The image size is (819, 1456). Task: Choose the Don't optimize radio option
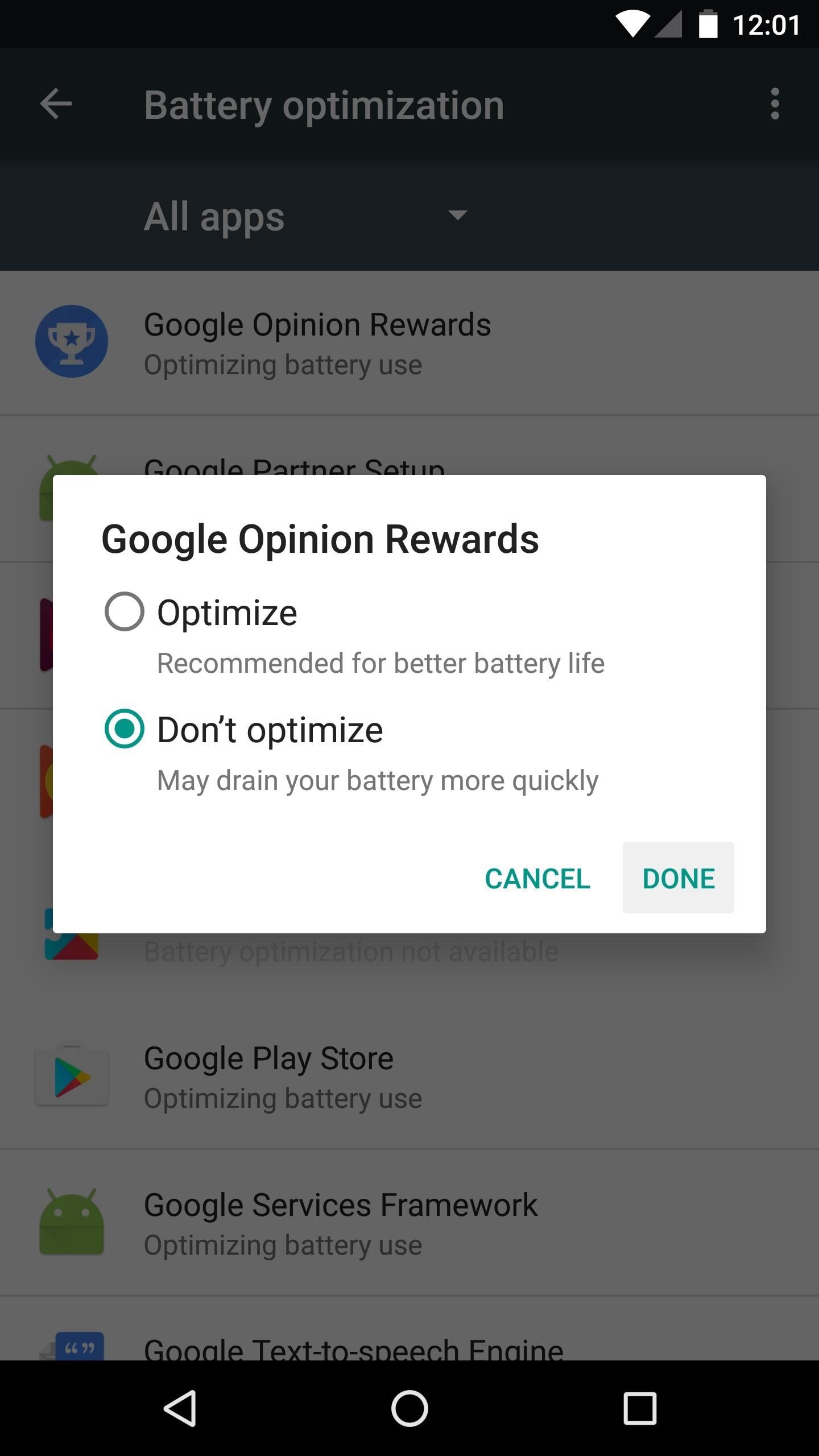[124, 729]
